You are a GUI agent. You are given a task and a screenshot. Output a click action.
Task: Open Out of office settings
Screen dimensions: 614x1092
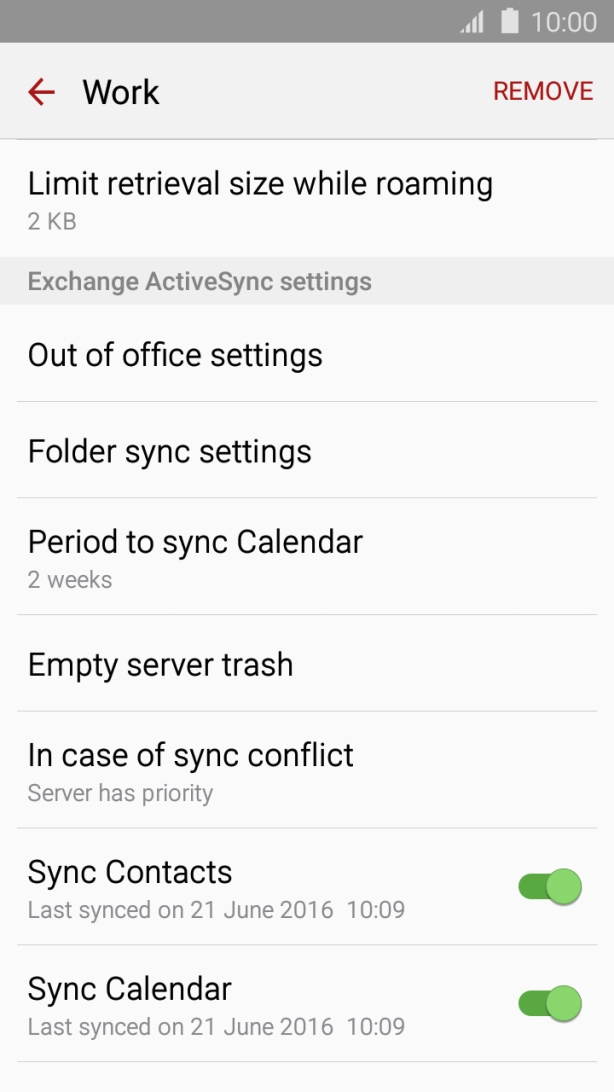[175, 355]
